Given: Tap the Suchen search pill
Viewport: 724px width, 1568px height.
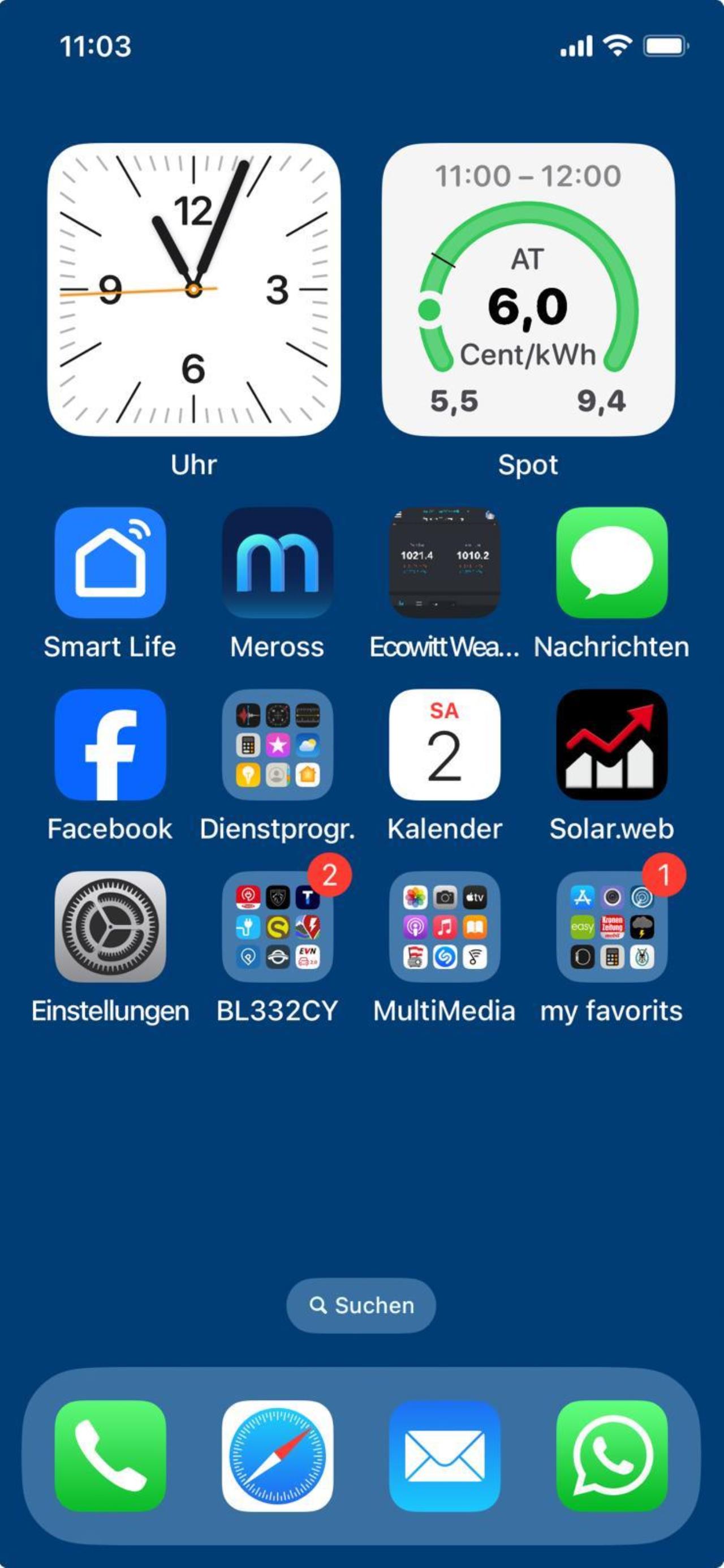Looking at the screenshot, I should tap(361, 1305).
